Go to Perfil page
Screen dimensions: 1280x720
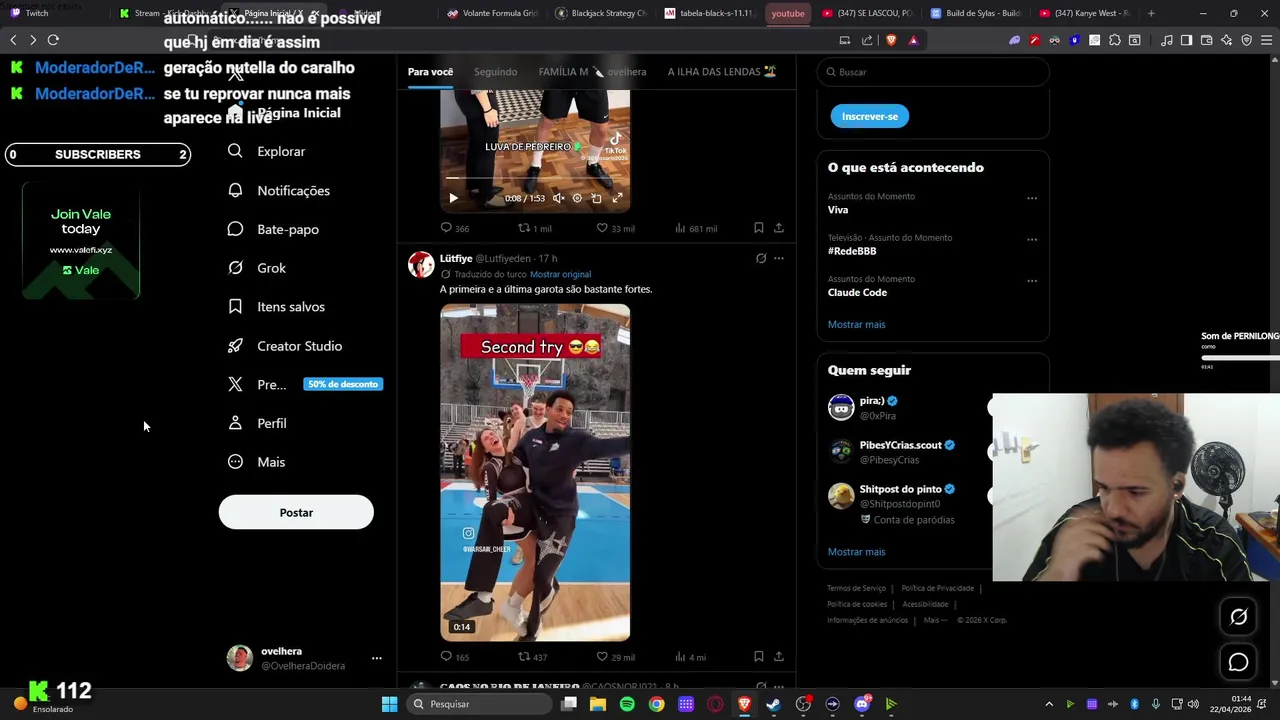click(x=271, y=423)
